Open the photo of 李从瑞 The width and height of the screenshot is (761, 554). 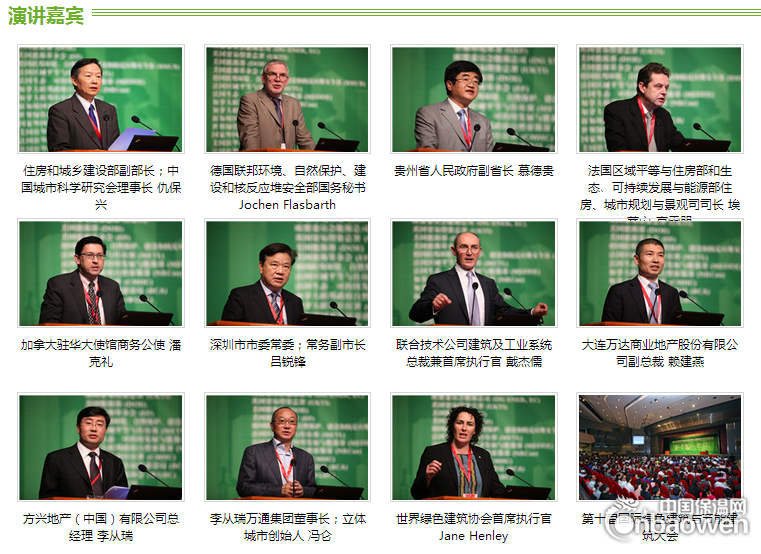(100, 447)
